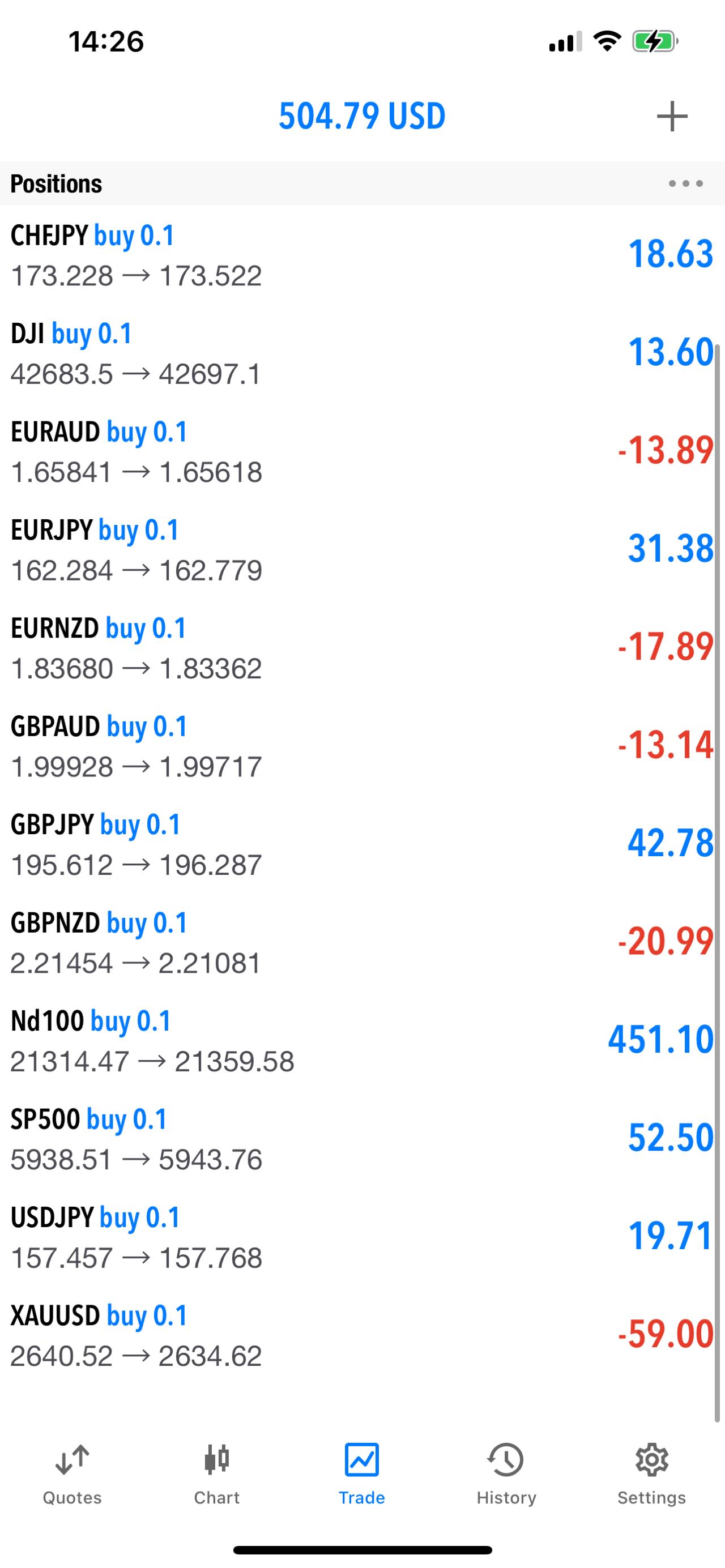Select the DJI buy position
The height and width of the screenshot is (1568, 725).
coord(362,353)
